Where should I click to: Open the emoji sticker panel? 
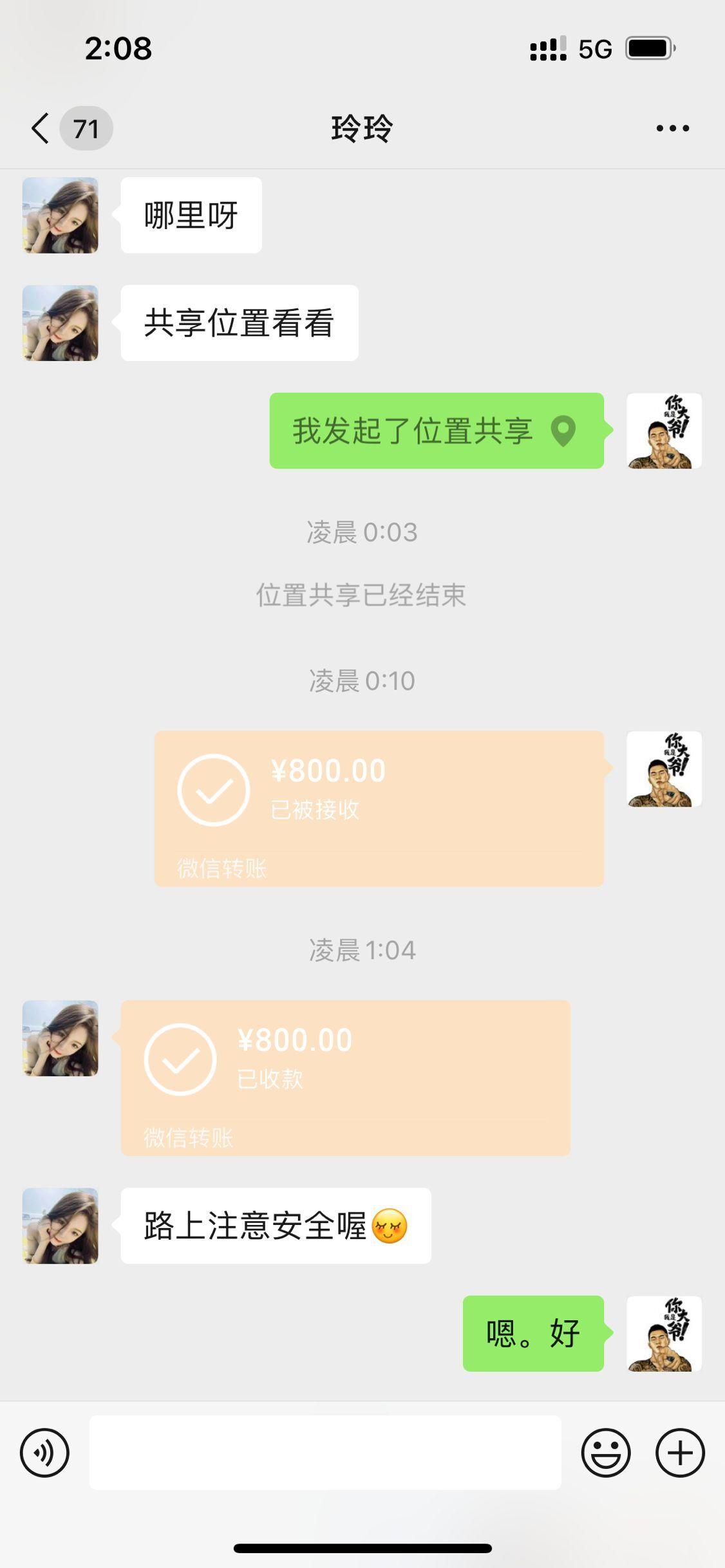(605, 1453)
